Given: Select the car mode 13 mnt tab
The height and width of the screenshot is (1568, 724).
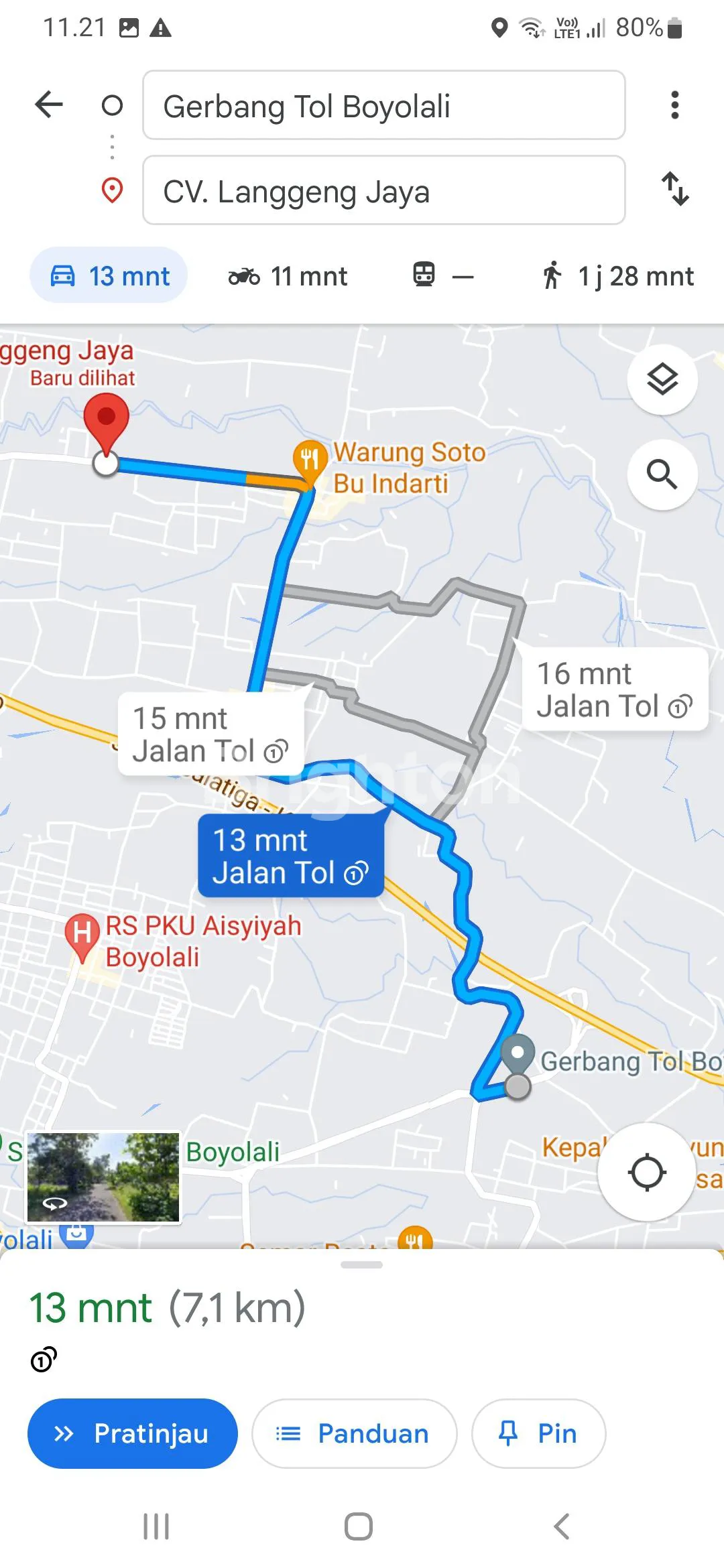Looking at the screenshot, I should [x=109, y=275].
